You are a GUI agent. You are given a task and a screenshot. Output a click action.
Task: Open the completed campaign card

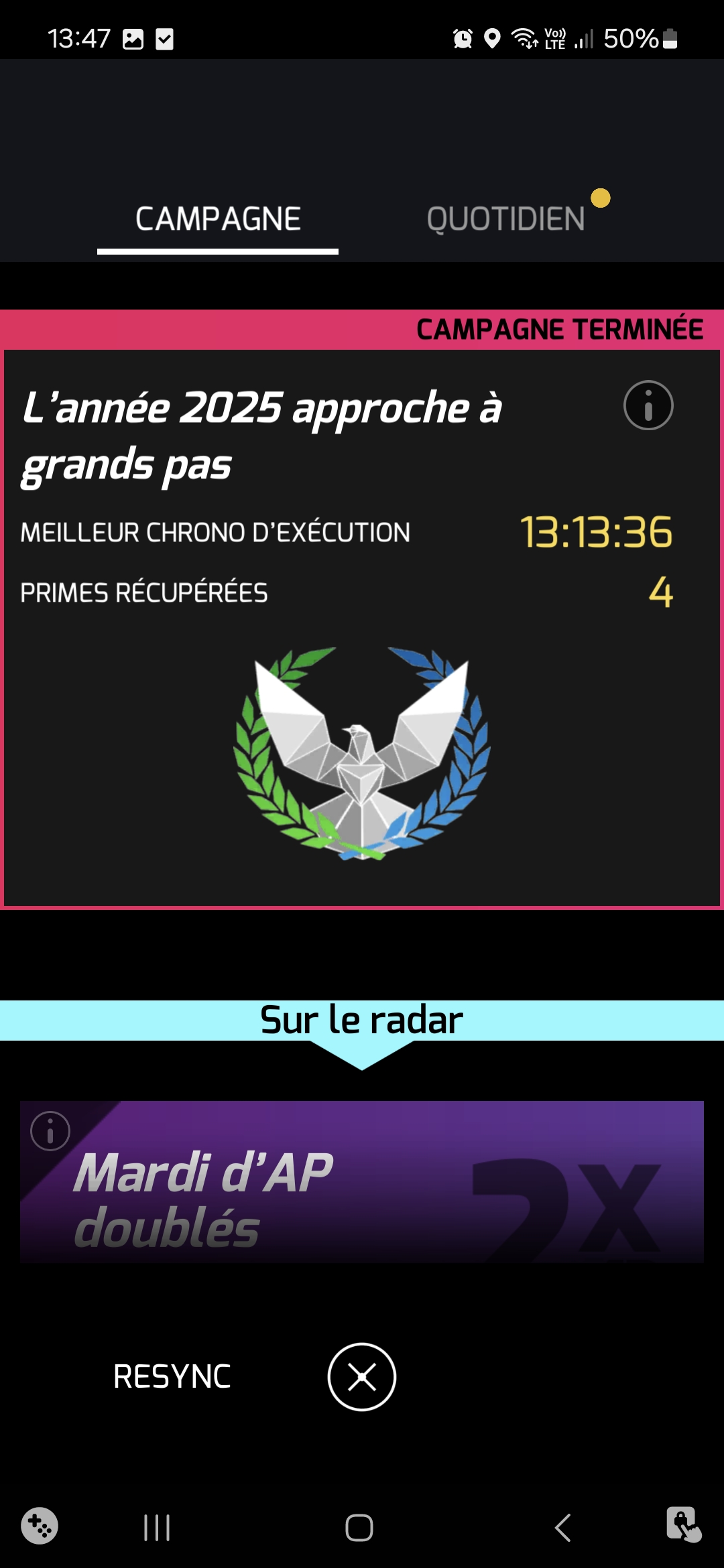click(x=362, y=737)
